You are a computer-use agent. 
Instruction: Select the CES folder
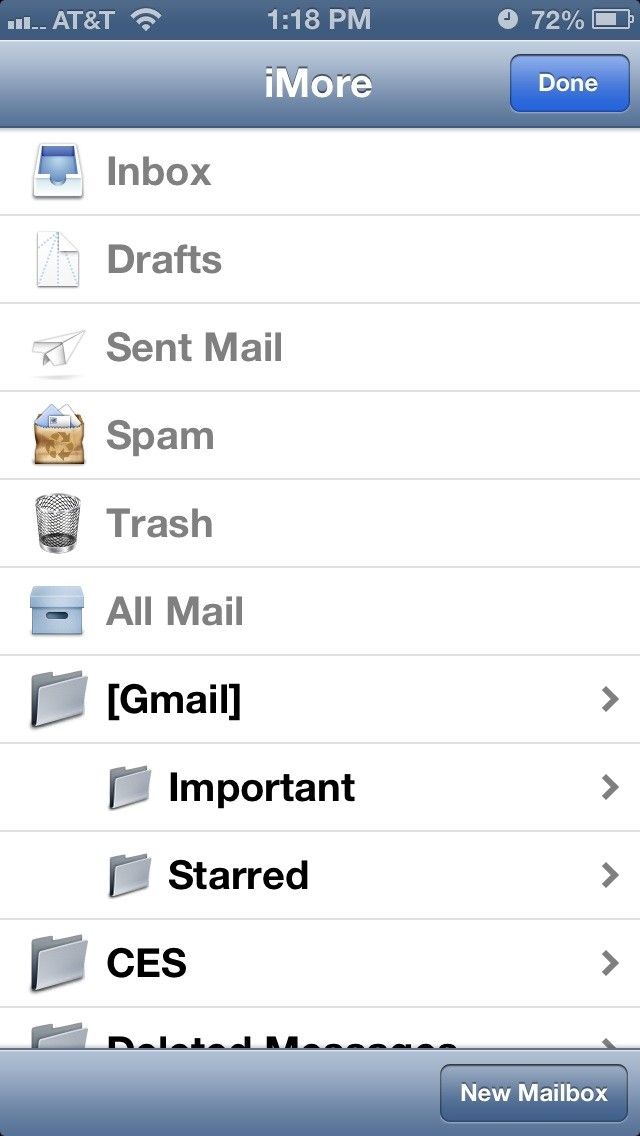tap(320, 963)
